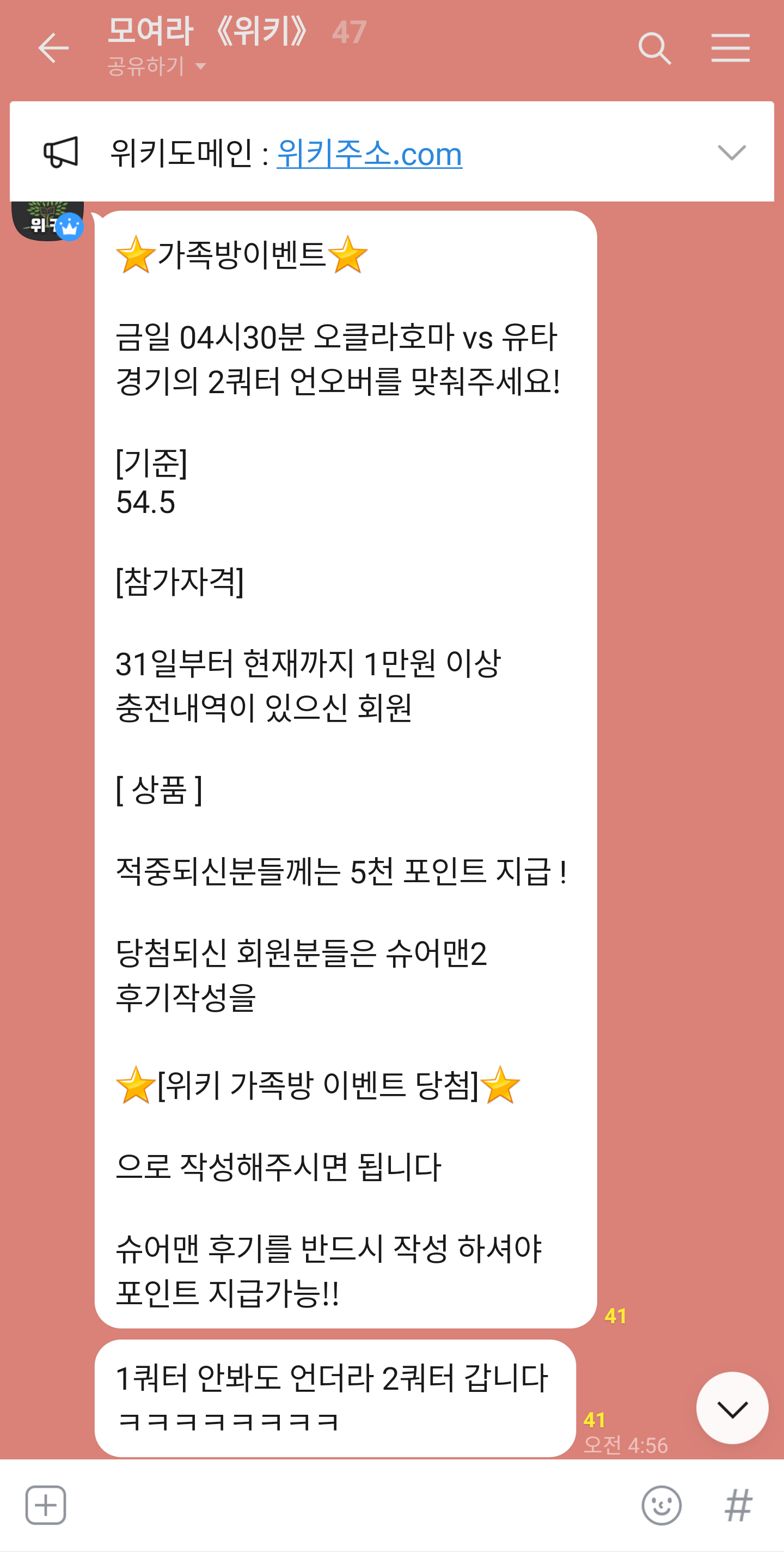Open the 공유하기 share dropdown

click(157, 66)
